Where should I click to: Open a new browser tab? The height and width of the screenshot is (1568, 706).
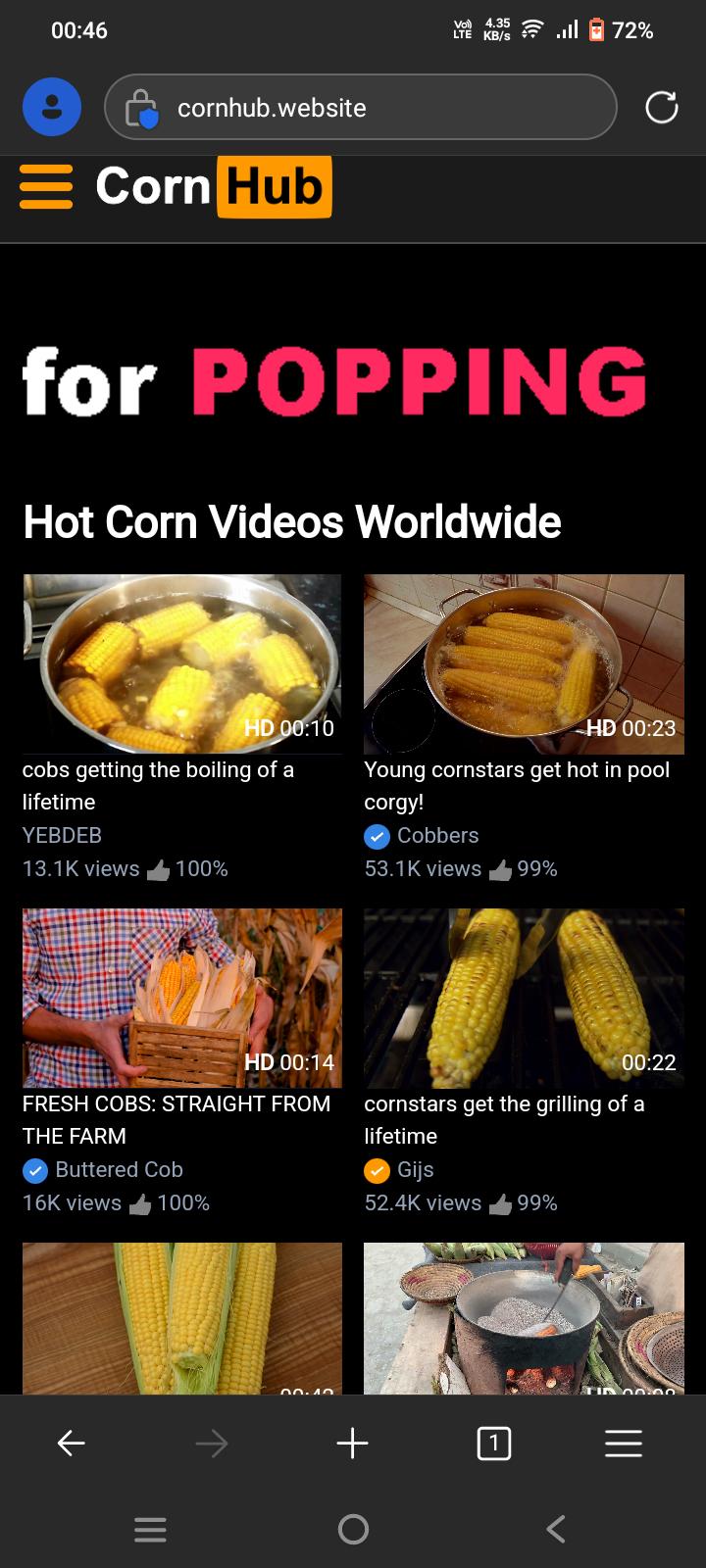click(352, 1443)
